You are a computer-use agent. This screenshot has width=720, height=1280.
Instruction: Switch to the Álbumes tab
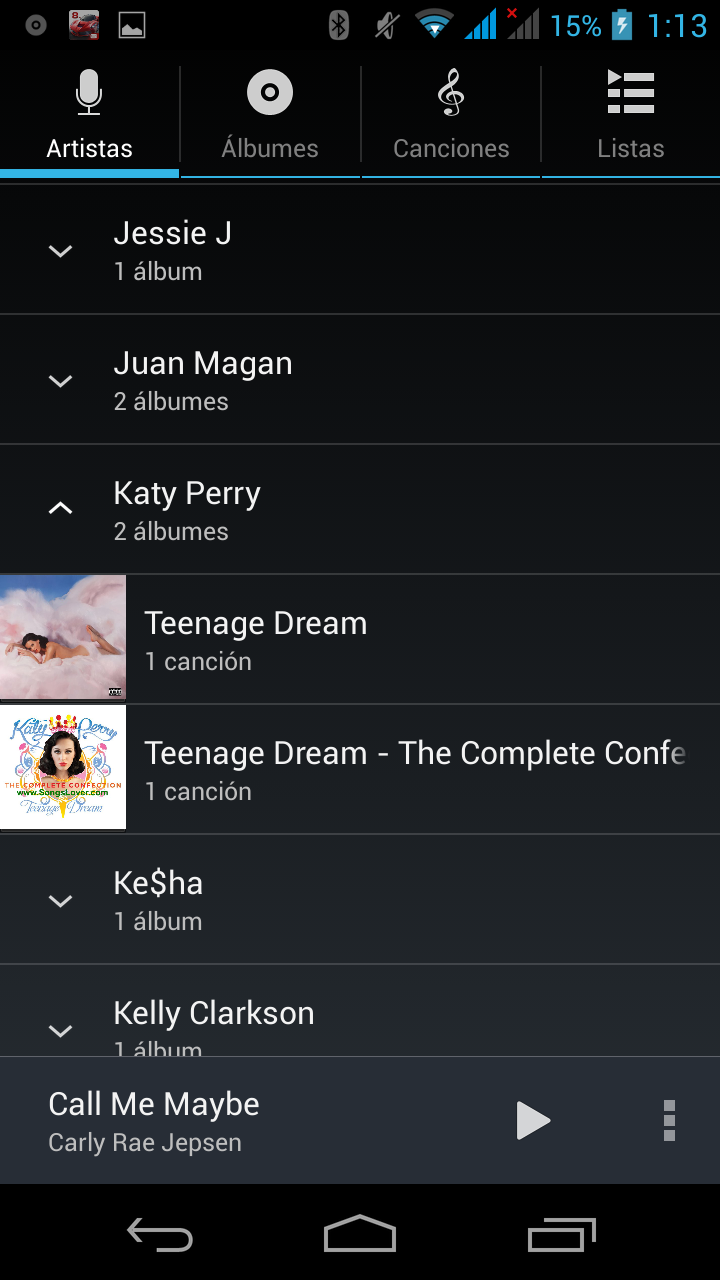click(270, 120)
